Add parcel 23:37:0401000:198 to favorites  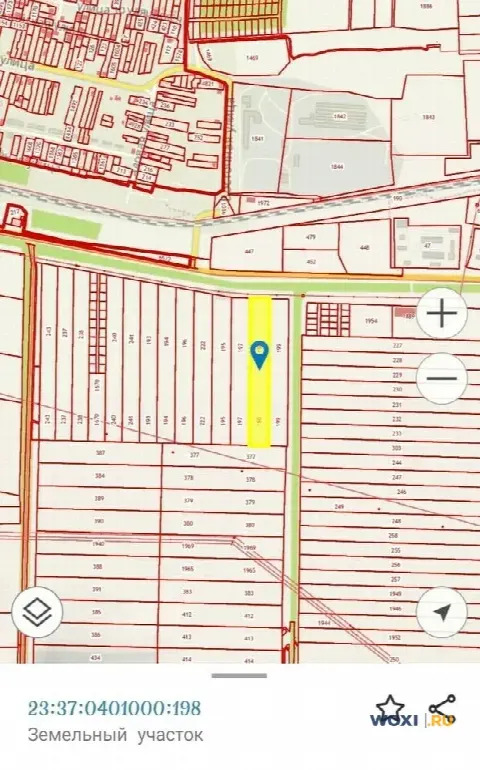[x=390, y=708]
